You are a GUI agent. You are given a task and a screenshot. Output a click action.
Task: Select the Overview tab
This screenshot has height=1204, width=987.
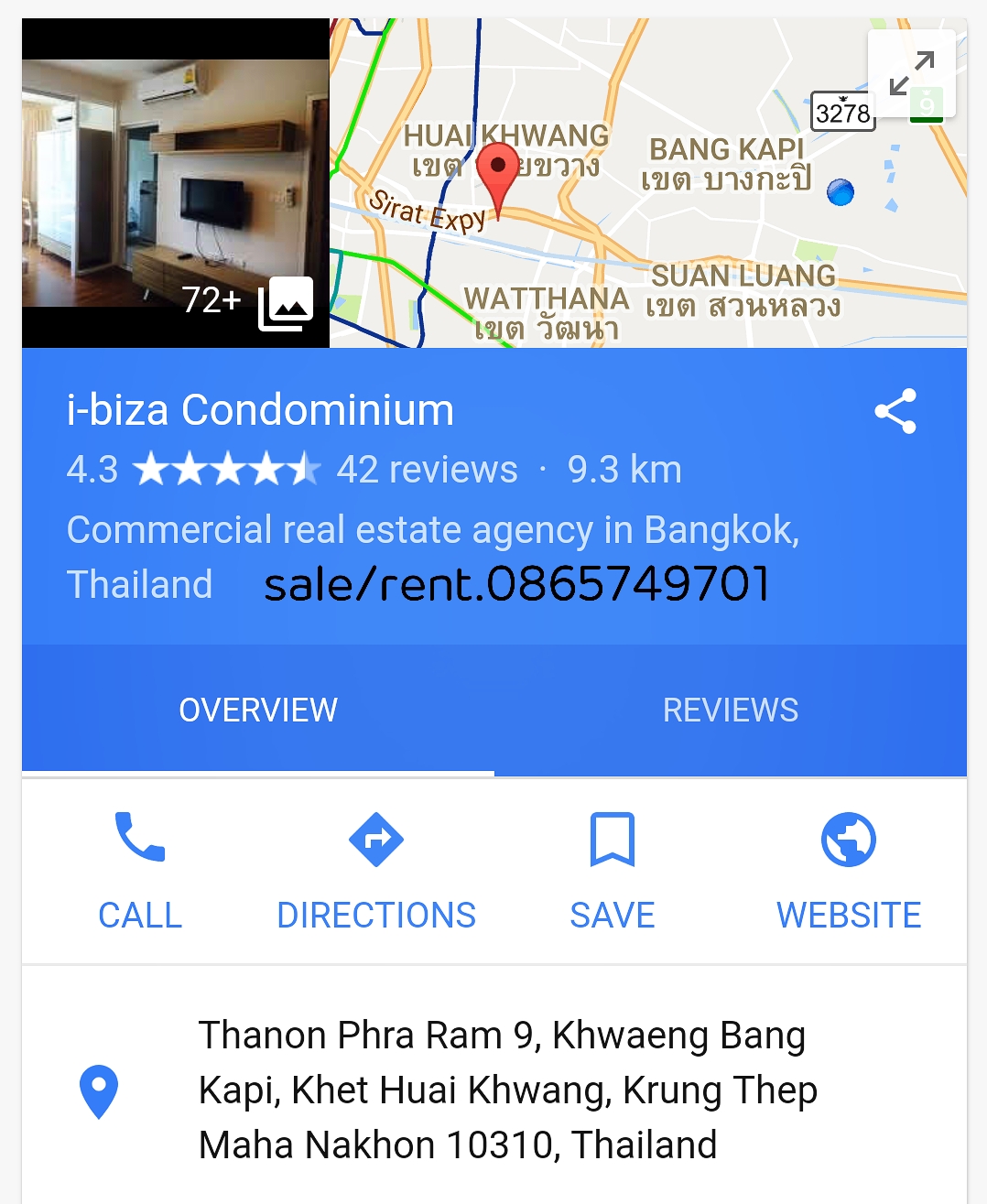[258, 710]
